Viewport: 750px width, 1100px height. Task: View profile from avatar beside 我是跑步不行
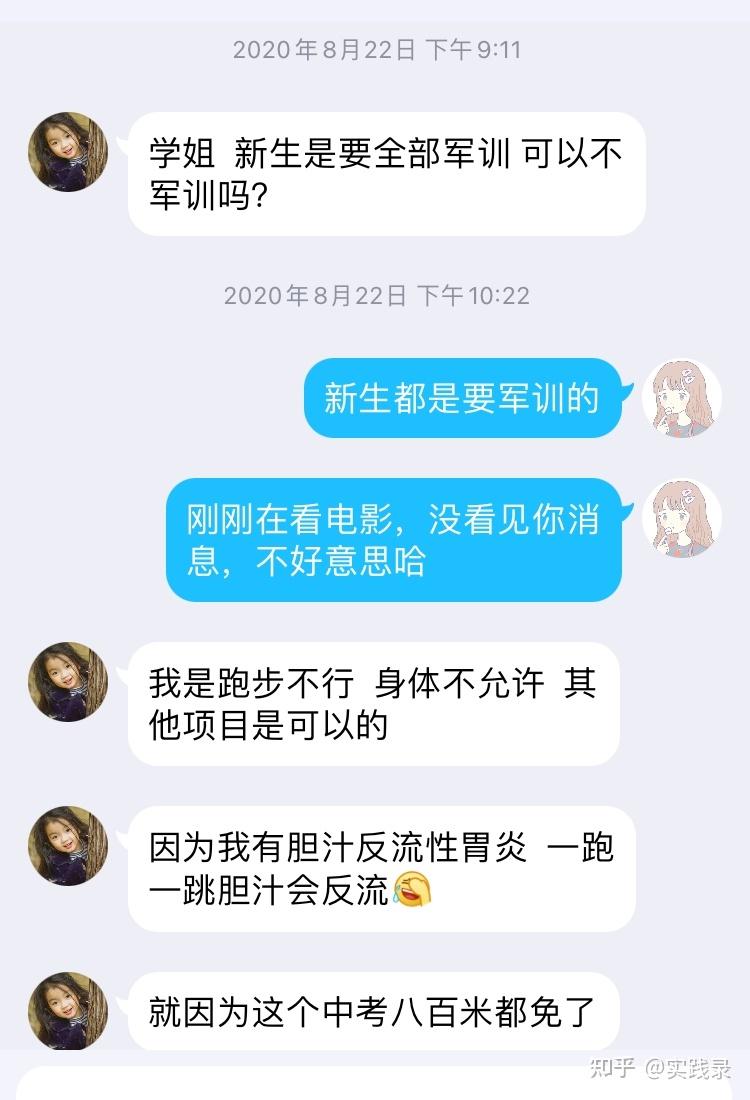pyautogui.click(x=68, y=682)
